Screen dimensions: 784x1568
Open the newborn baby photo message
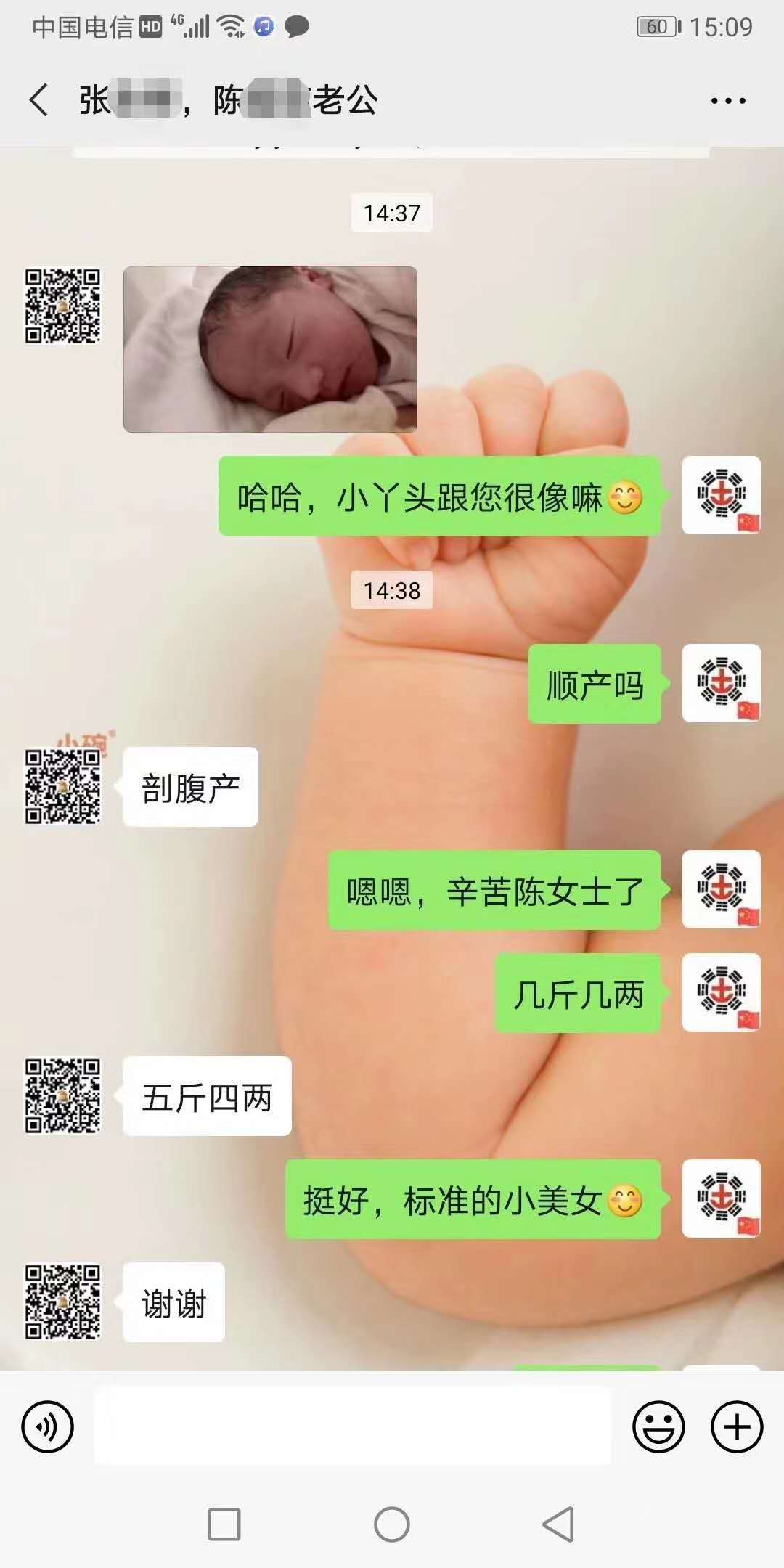point(270,349)
